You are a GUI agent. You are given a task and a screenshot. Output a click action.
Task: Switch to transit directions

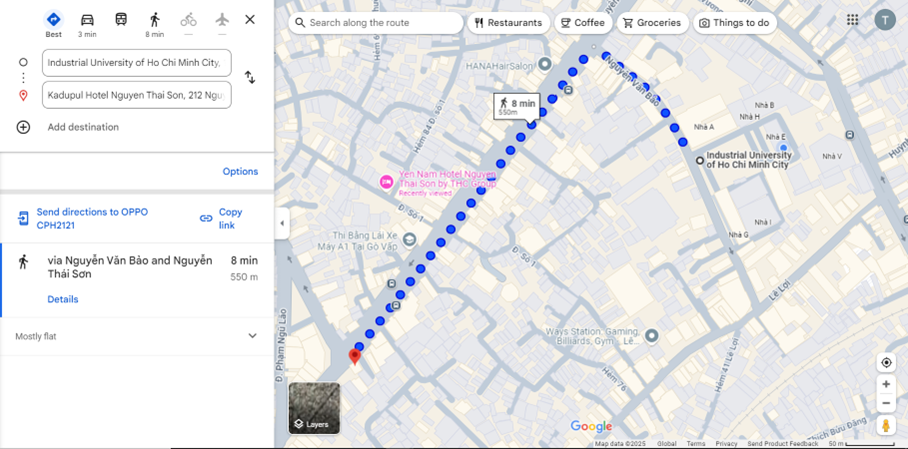coord(121,23)
